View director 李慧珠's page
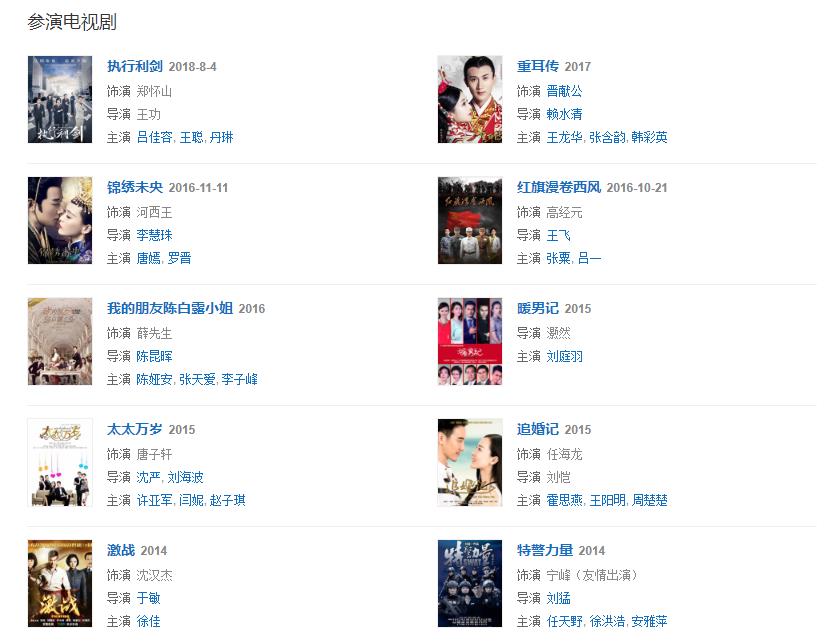 point(154,235)
